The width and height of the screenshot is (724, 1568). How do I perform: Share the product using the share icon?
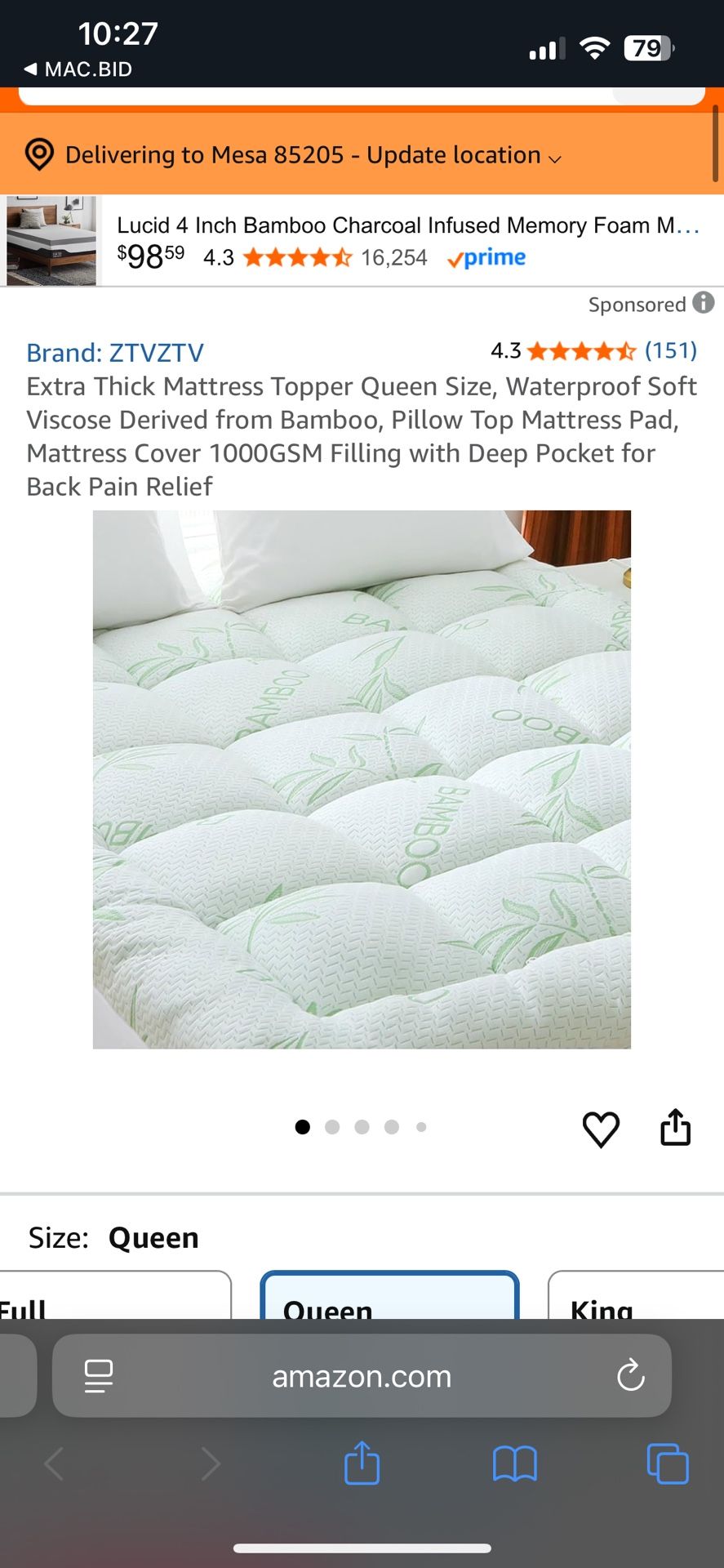tap(675, 1129)
